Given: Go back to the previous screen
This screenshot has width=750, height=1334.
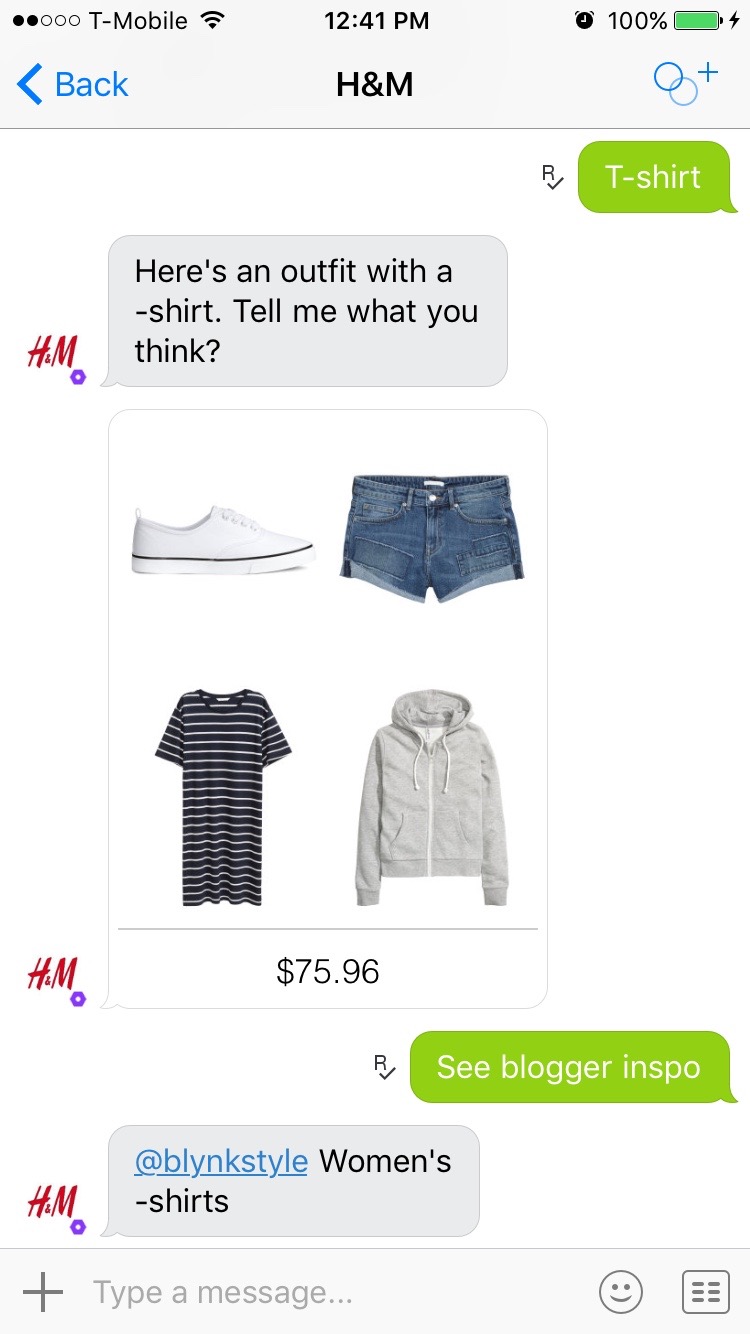Looking at the screenshot, I should [72, 84].
